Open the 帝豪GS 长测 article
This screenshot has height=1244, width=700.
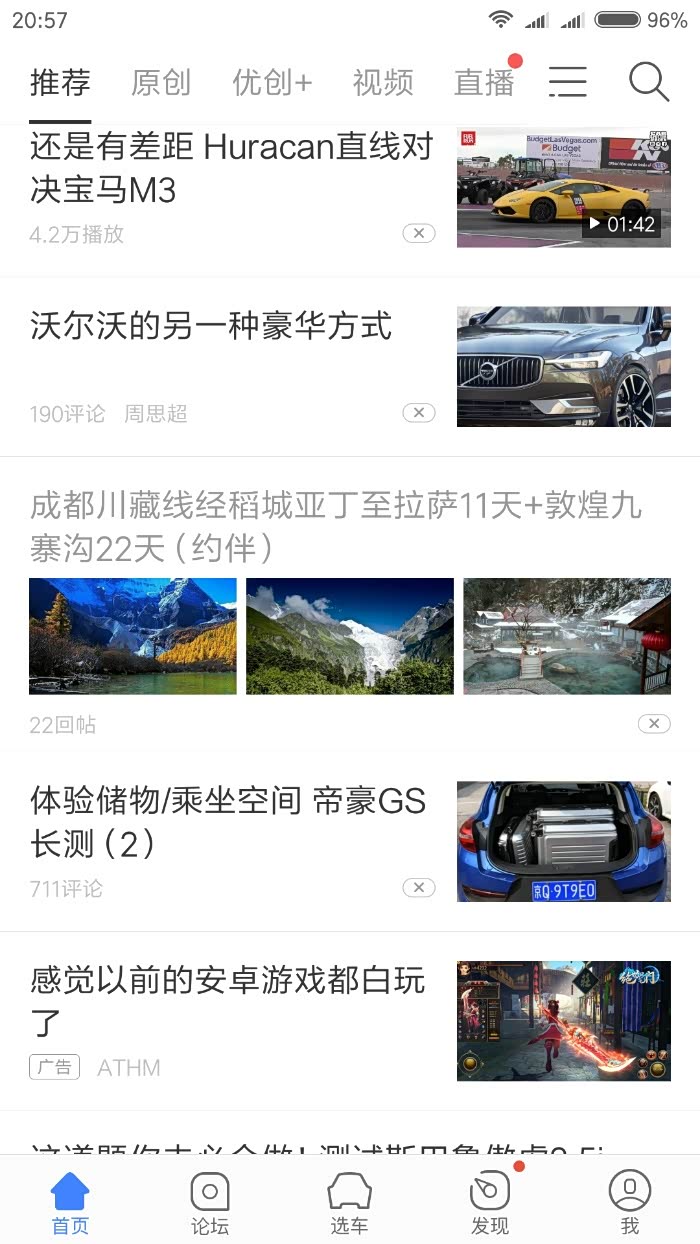[x=228, y=821]
